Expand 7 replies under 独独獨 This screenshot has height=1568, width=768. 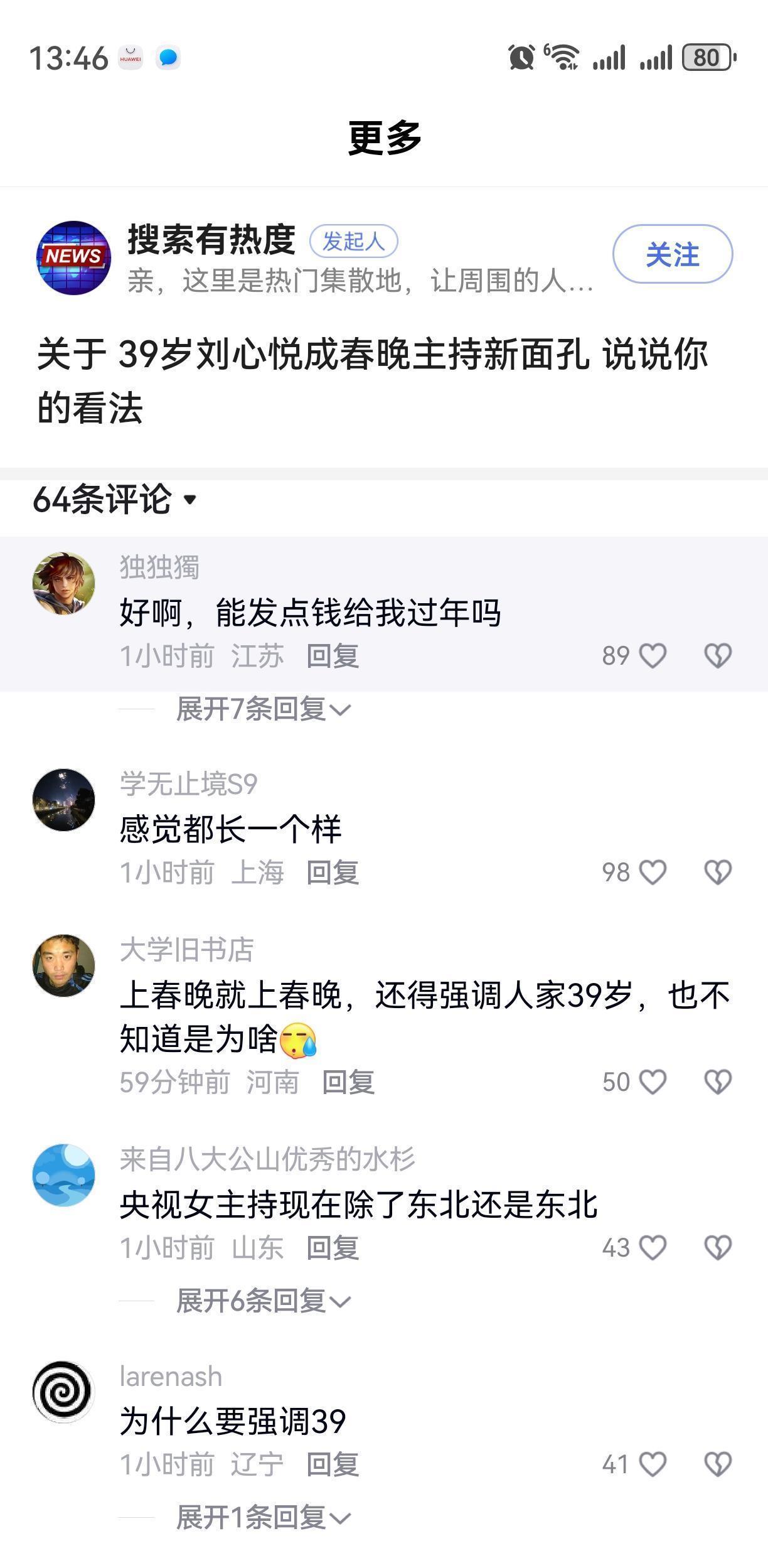[262, 709]
